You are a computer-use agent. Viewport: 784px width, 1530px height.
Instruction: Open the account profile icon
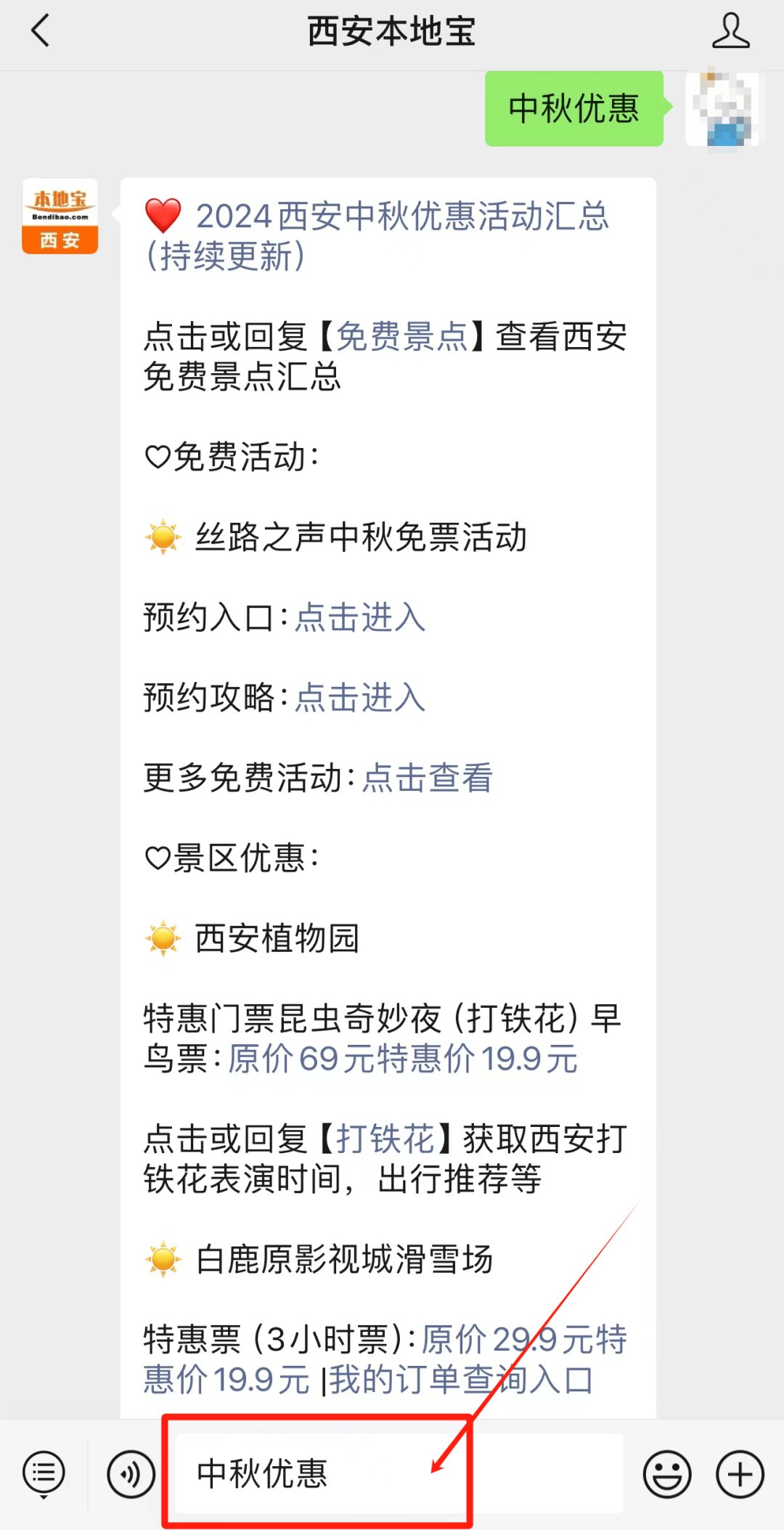pos(730,31)
